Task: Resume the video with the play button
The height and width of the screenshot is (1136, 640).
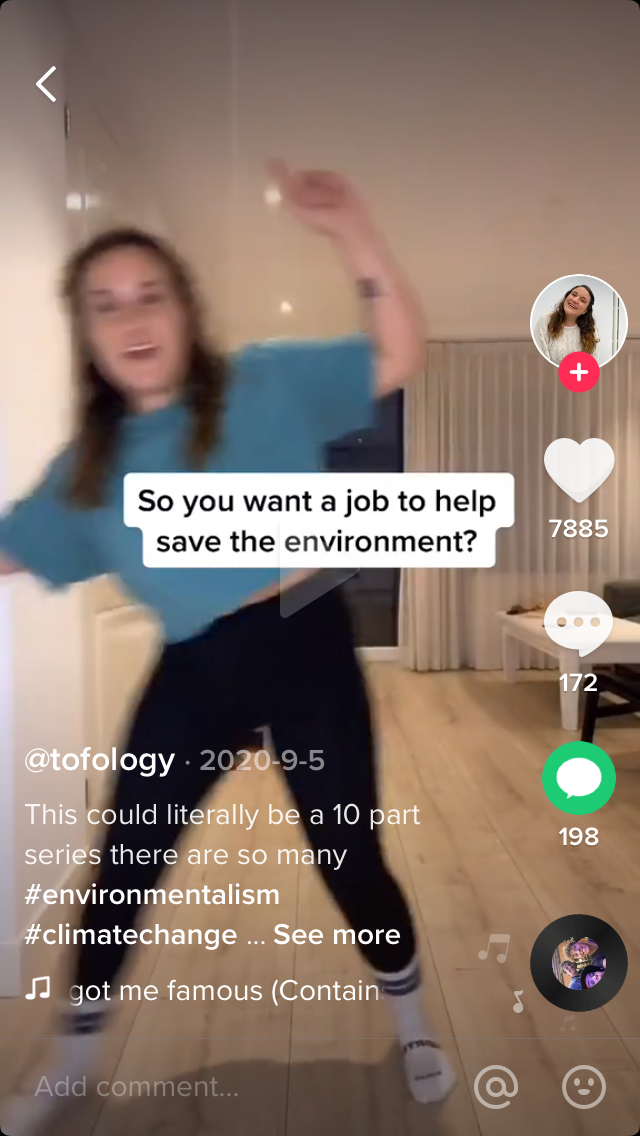Action: (x=317, y=569)
